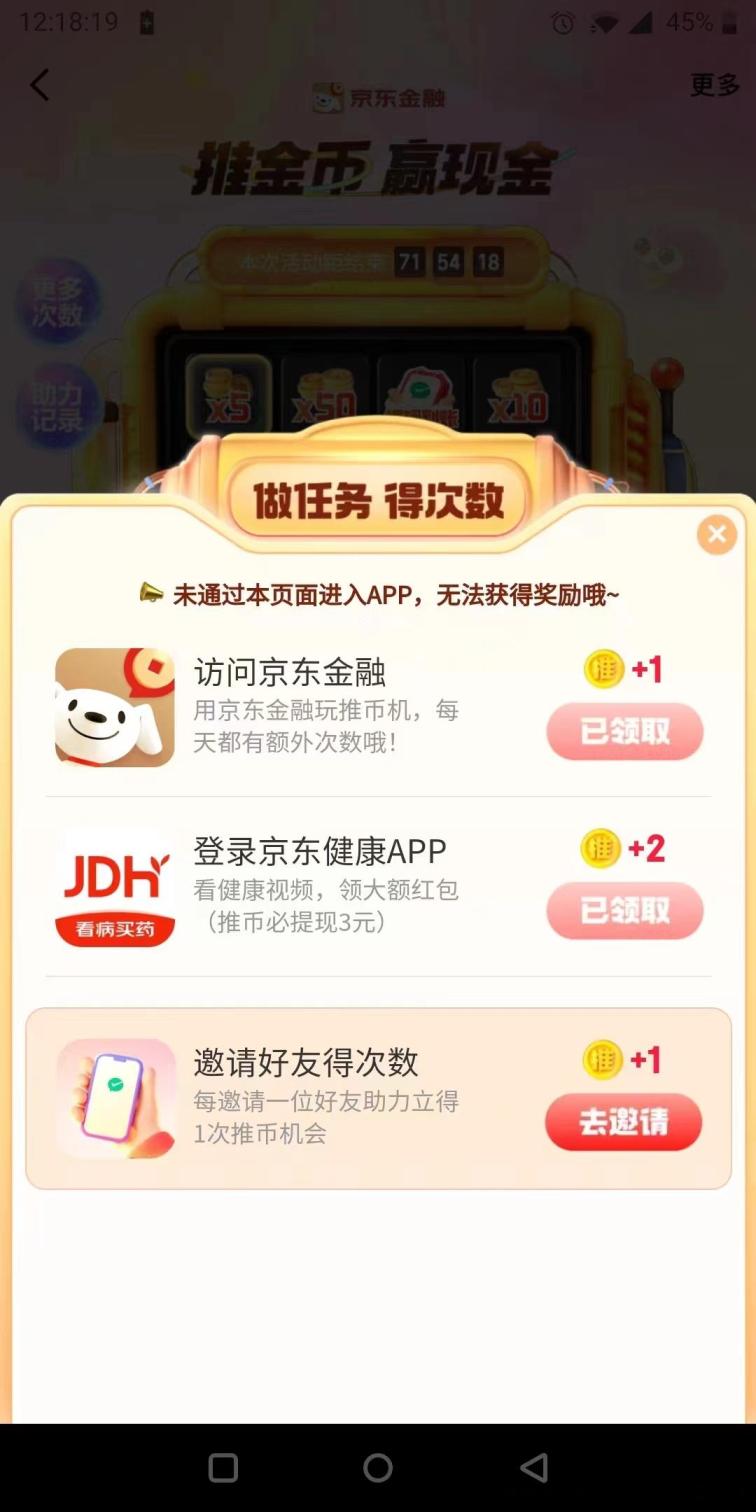Open the 更多 menu at top right
The width and height of the screenshot is (756, 1512).
click(714, 85)
